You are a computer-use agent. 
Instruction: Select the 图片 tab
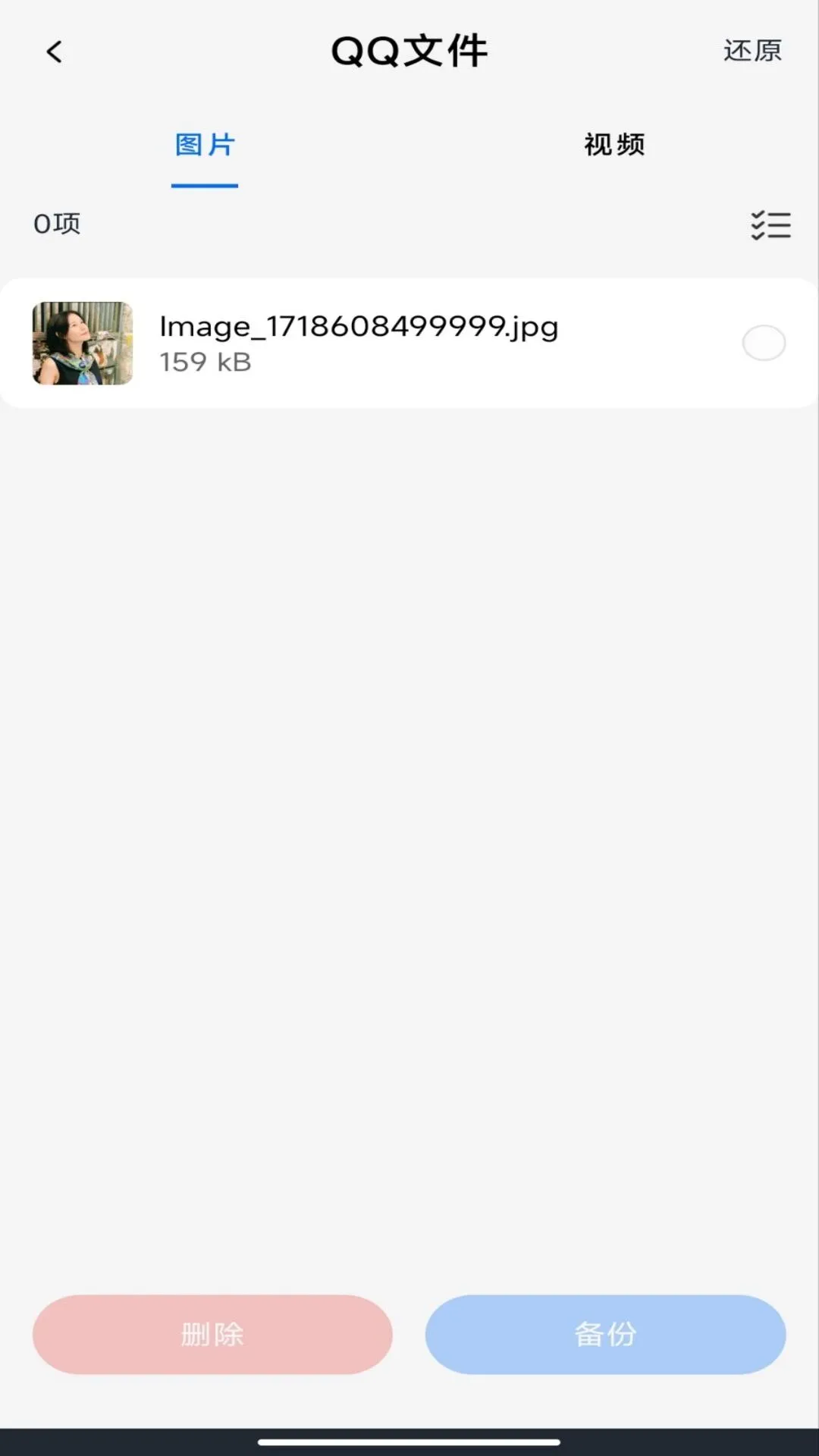click(x=205, y=144)
